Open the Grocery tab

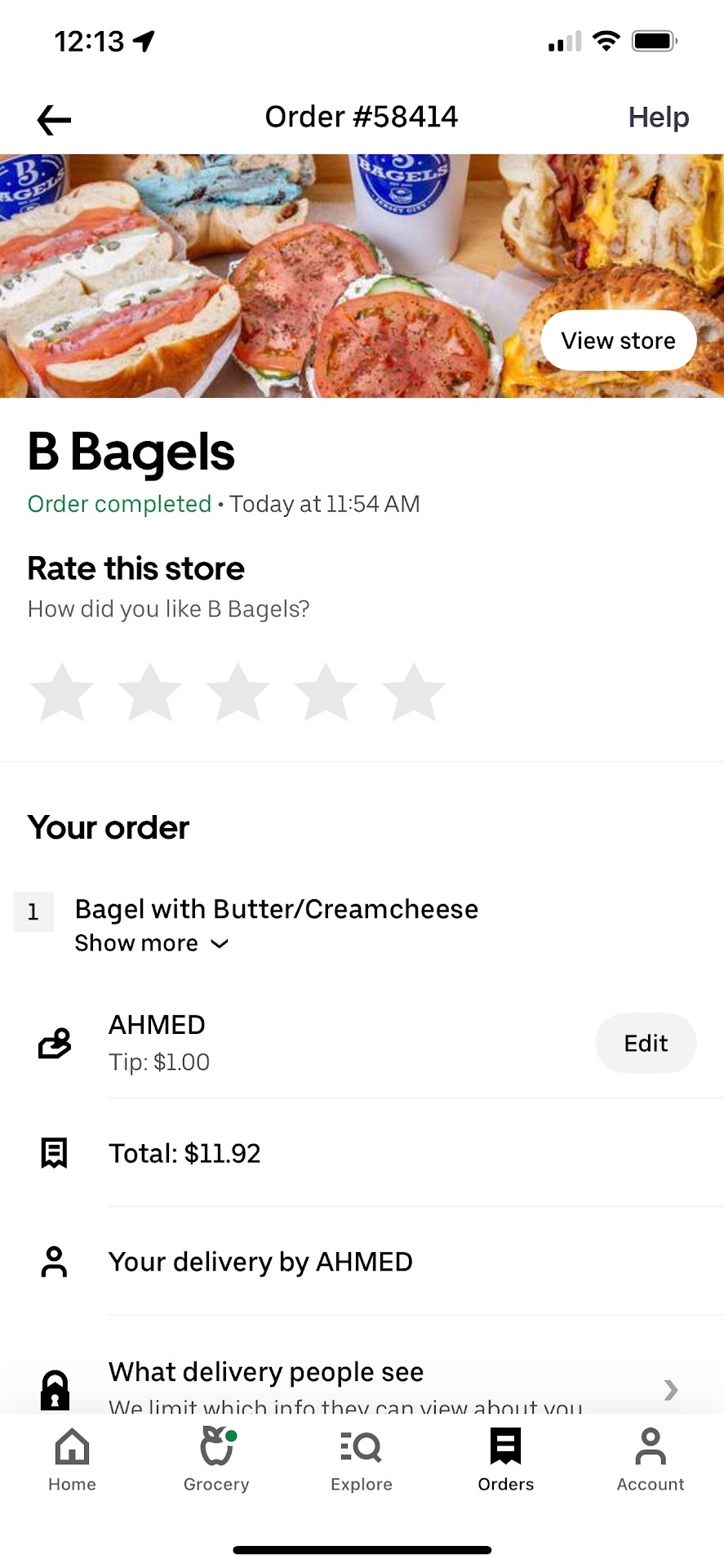(216, 1459)
